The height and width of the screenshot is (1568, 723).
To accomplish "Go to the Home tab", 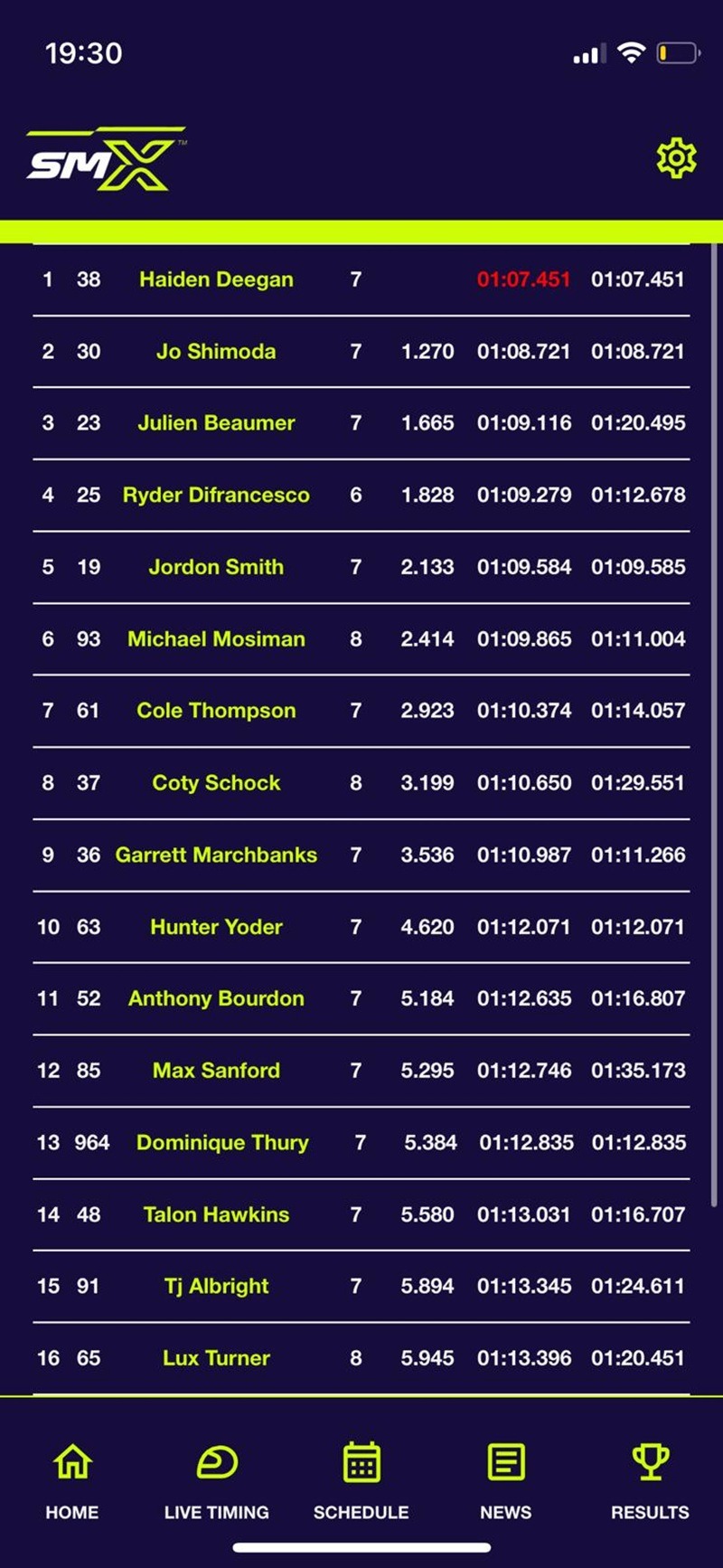I will click(72, 1481).
